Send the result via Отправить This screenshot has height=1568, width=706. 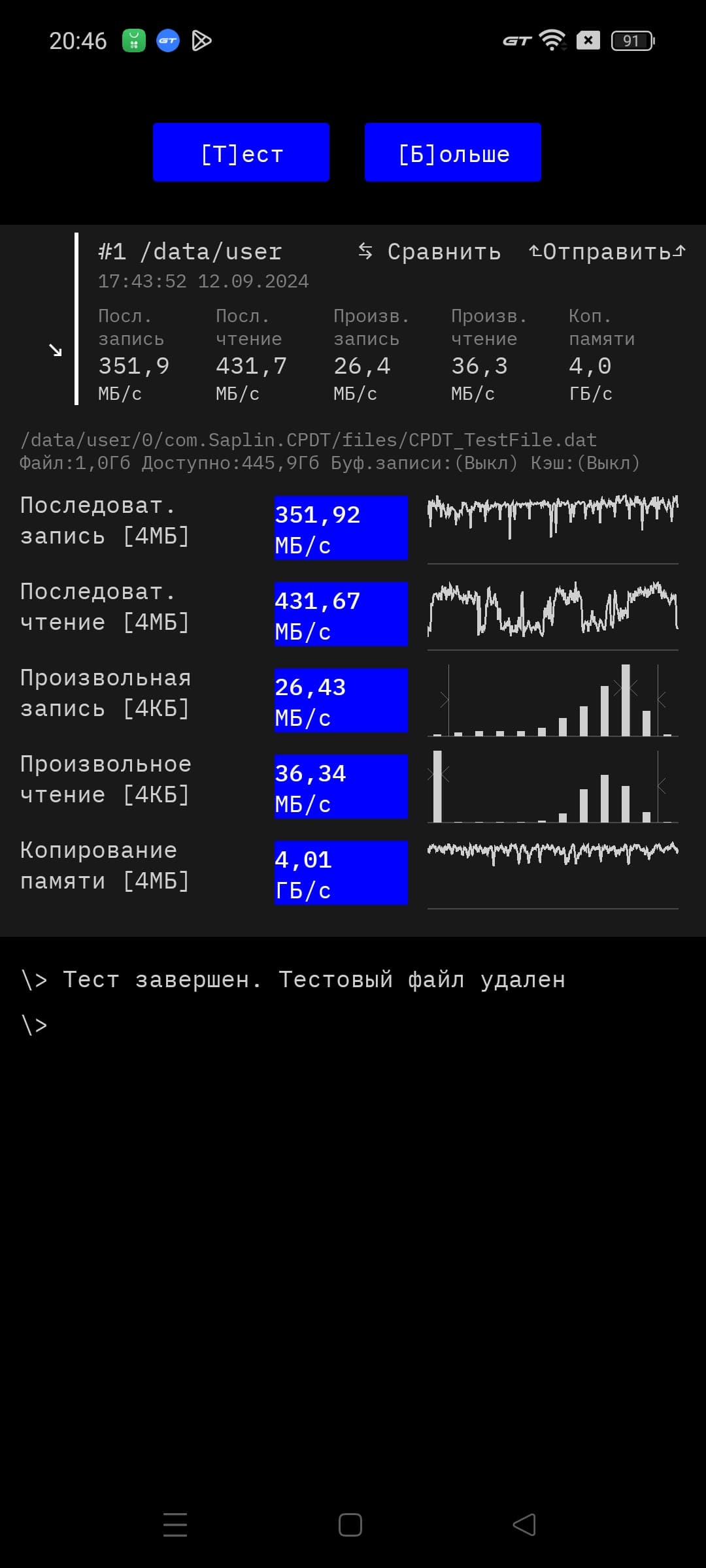pyautogui.click(x=607, y=252)
